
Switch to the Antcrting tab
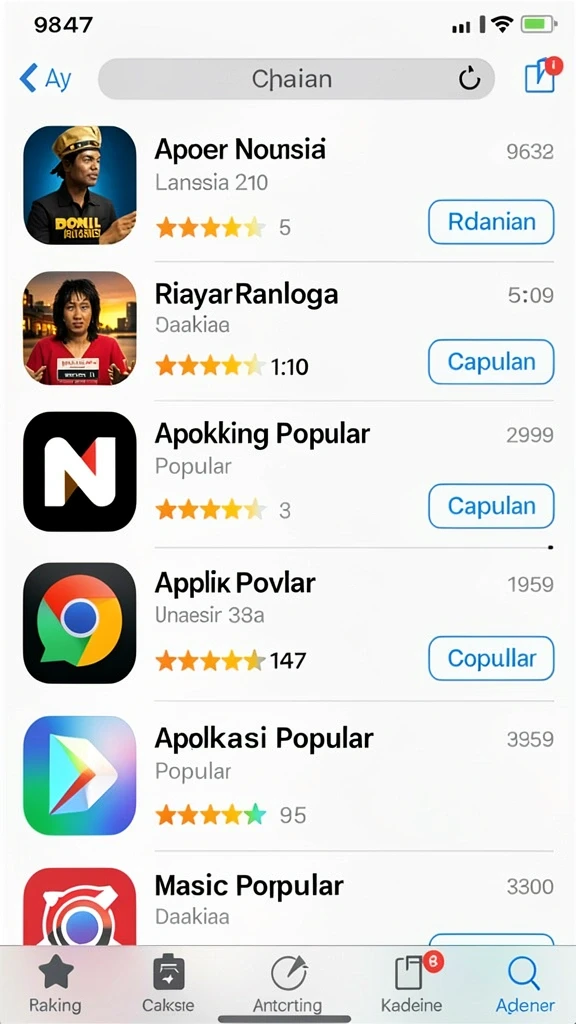pyautogui.click(x=288, y=985)
